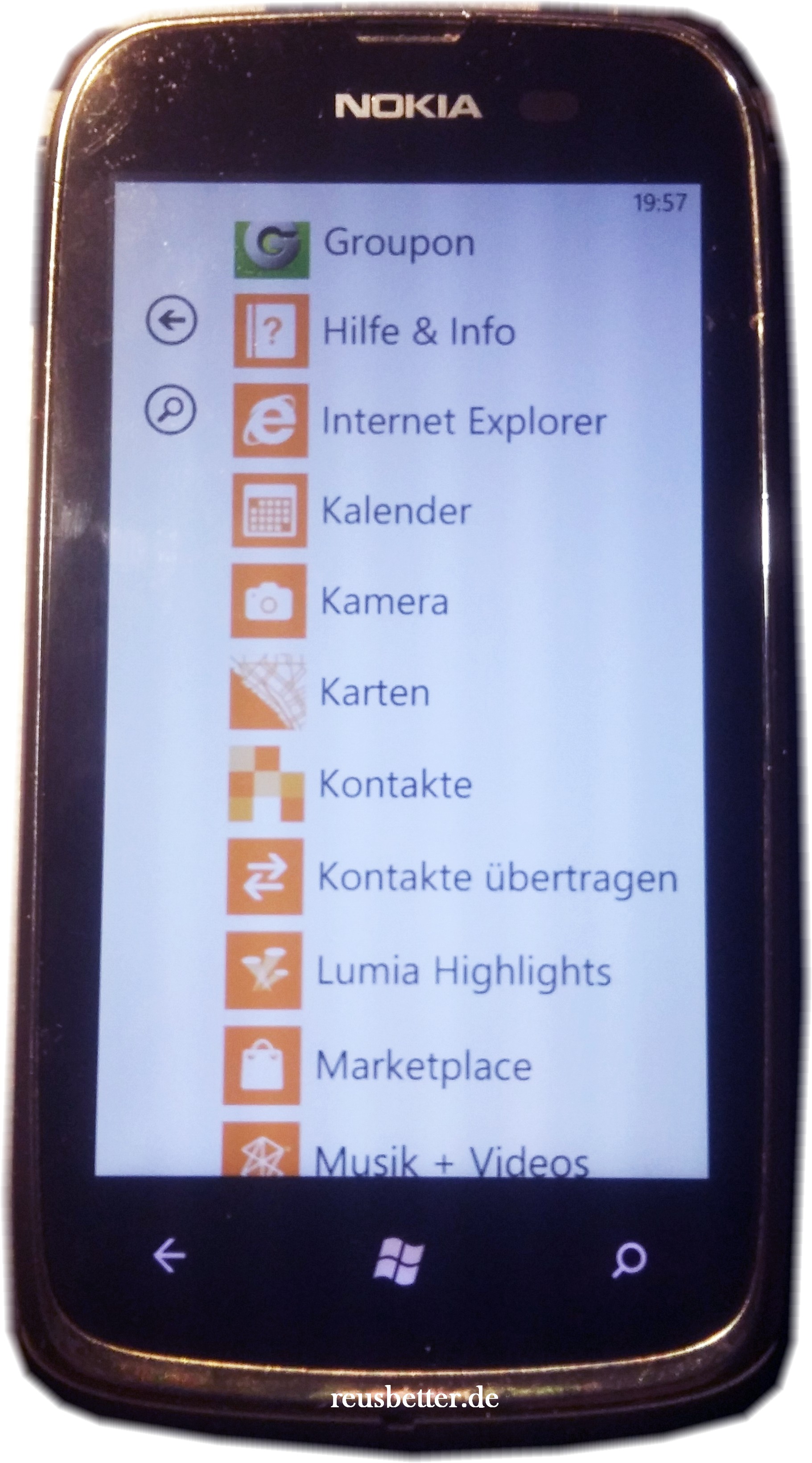Screen dimensions: 812x1463
Task: Start the Kamera app
Action: [340, 601]
